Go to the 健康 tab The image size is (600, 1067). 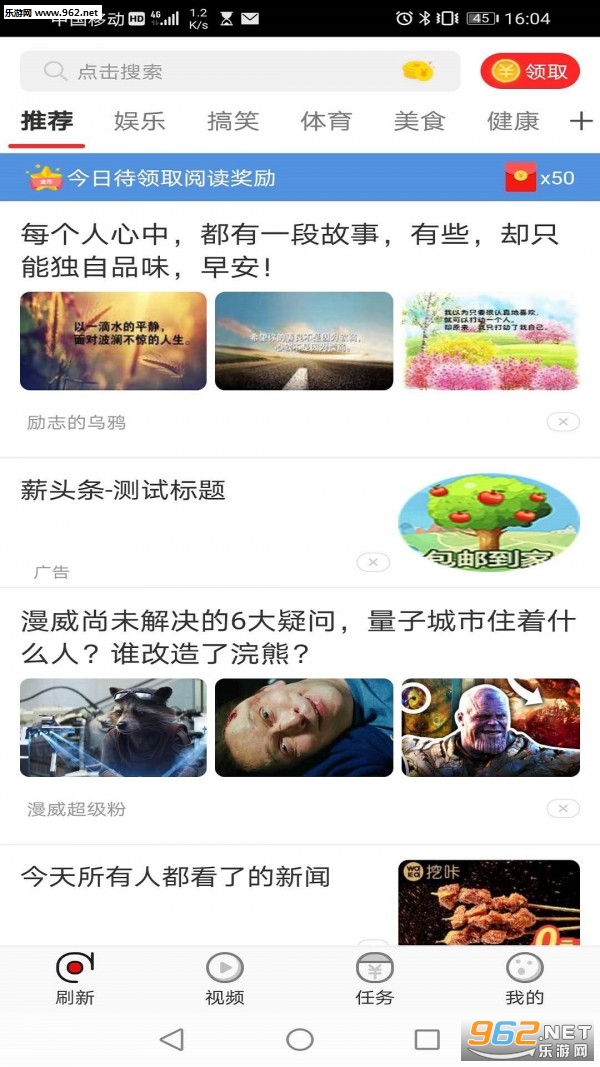click(513, 122)
